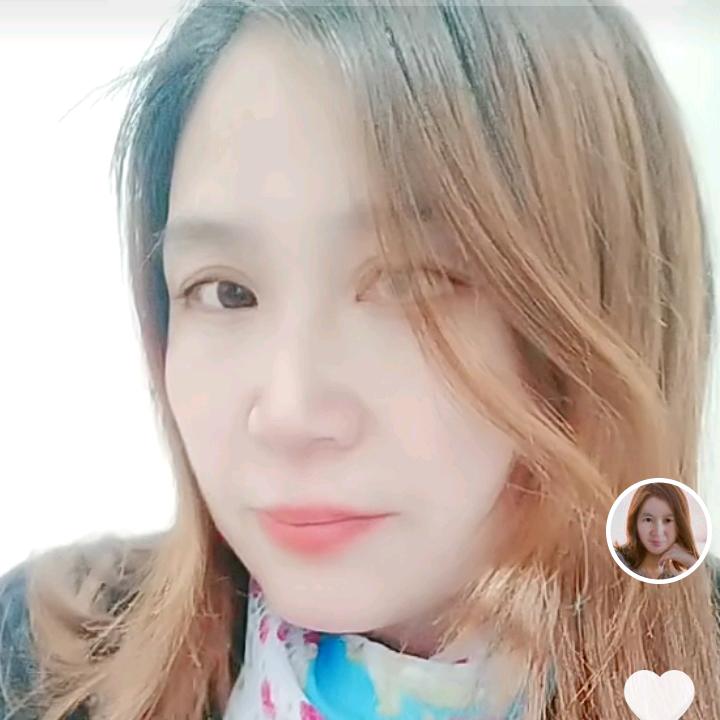Open the creator's circular profile avatar
Screen dimensions: 720x720
[x=658, y=531]
